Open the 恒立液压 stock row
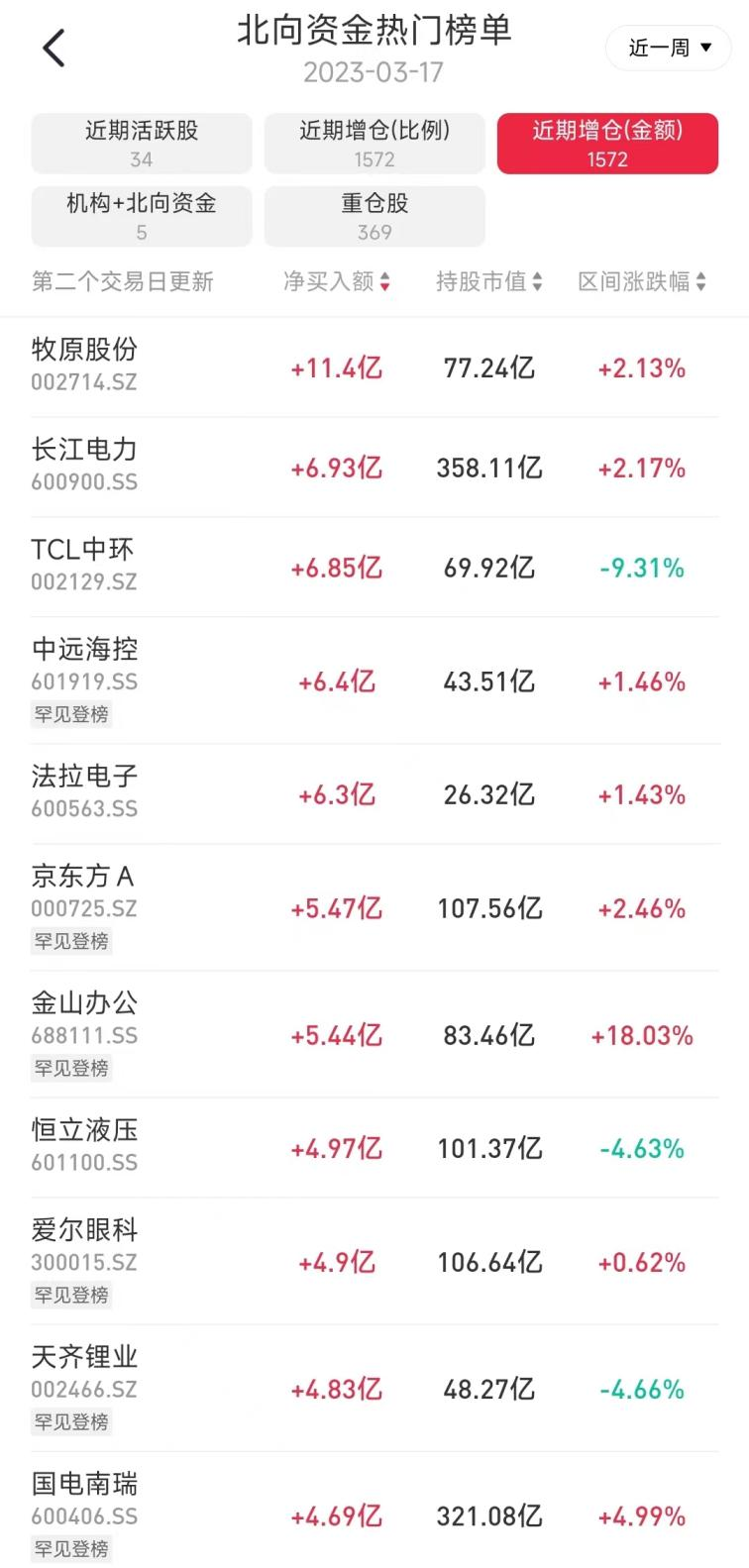 tap(374, 1148)
